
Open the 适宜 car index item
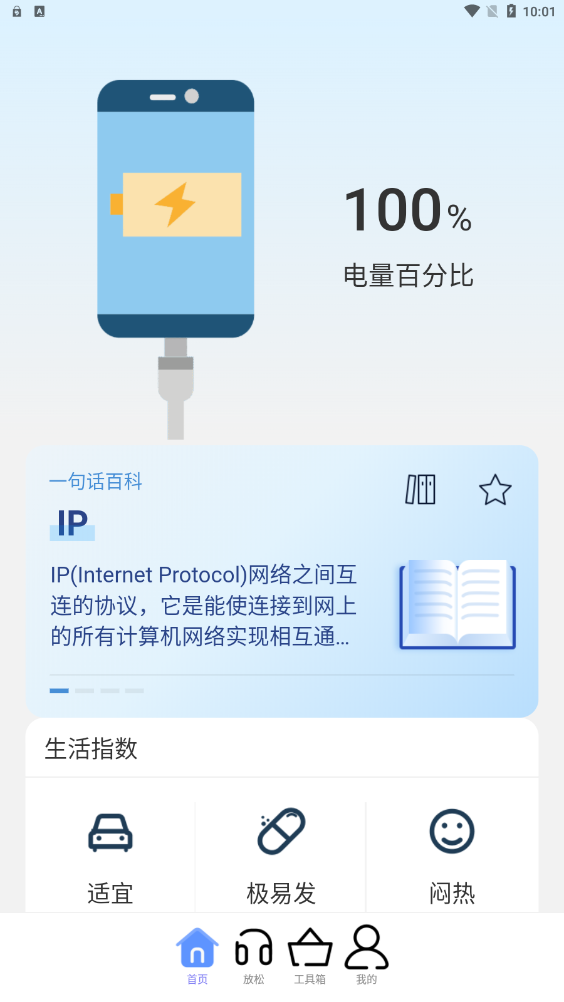coord(110,856)
